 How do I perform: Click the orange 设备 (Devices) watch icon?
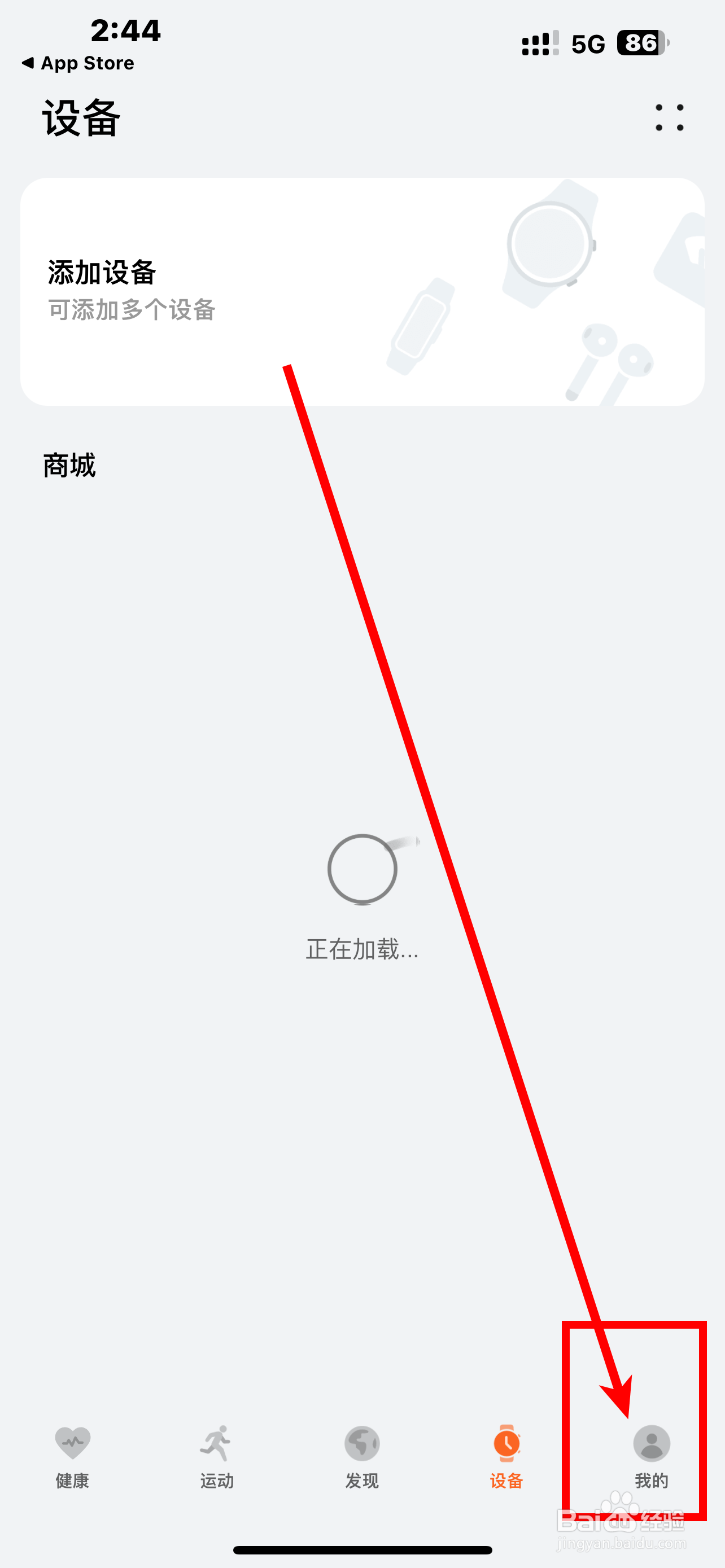[x=507, y=1444]
